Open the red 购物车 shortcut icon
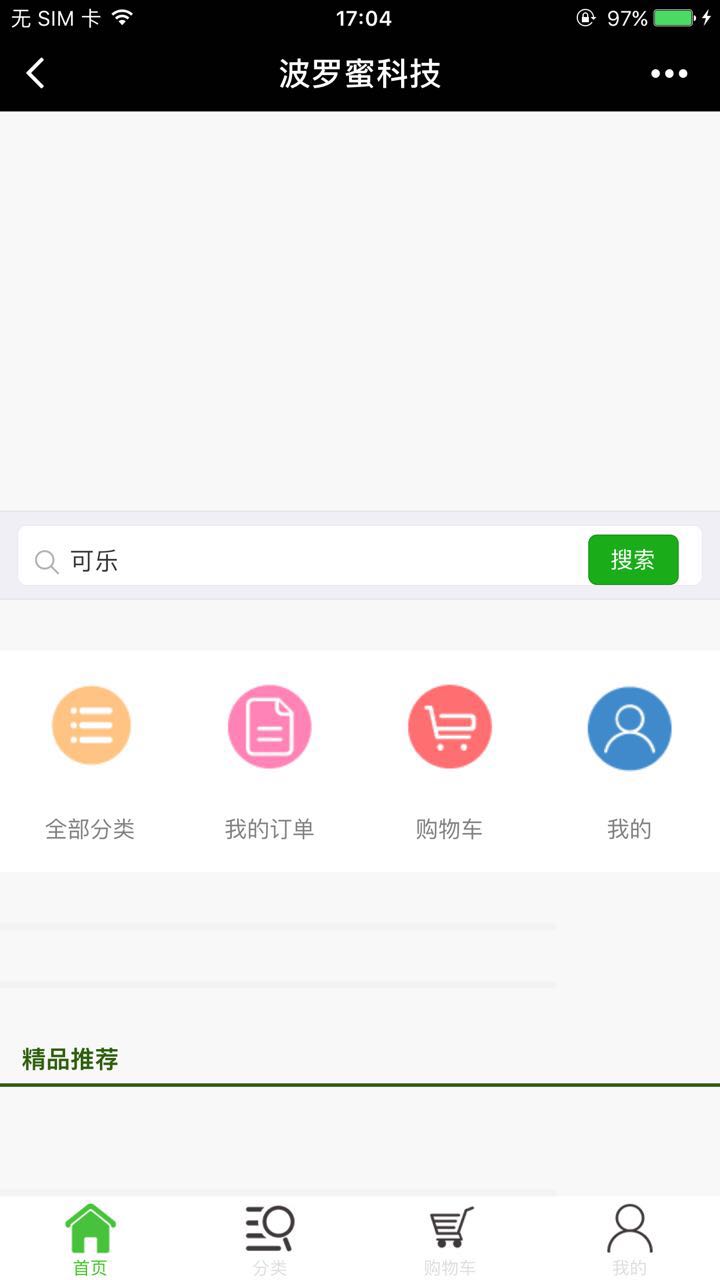This screenshot has width=720, height=1280. click(x=449, y=727)
